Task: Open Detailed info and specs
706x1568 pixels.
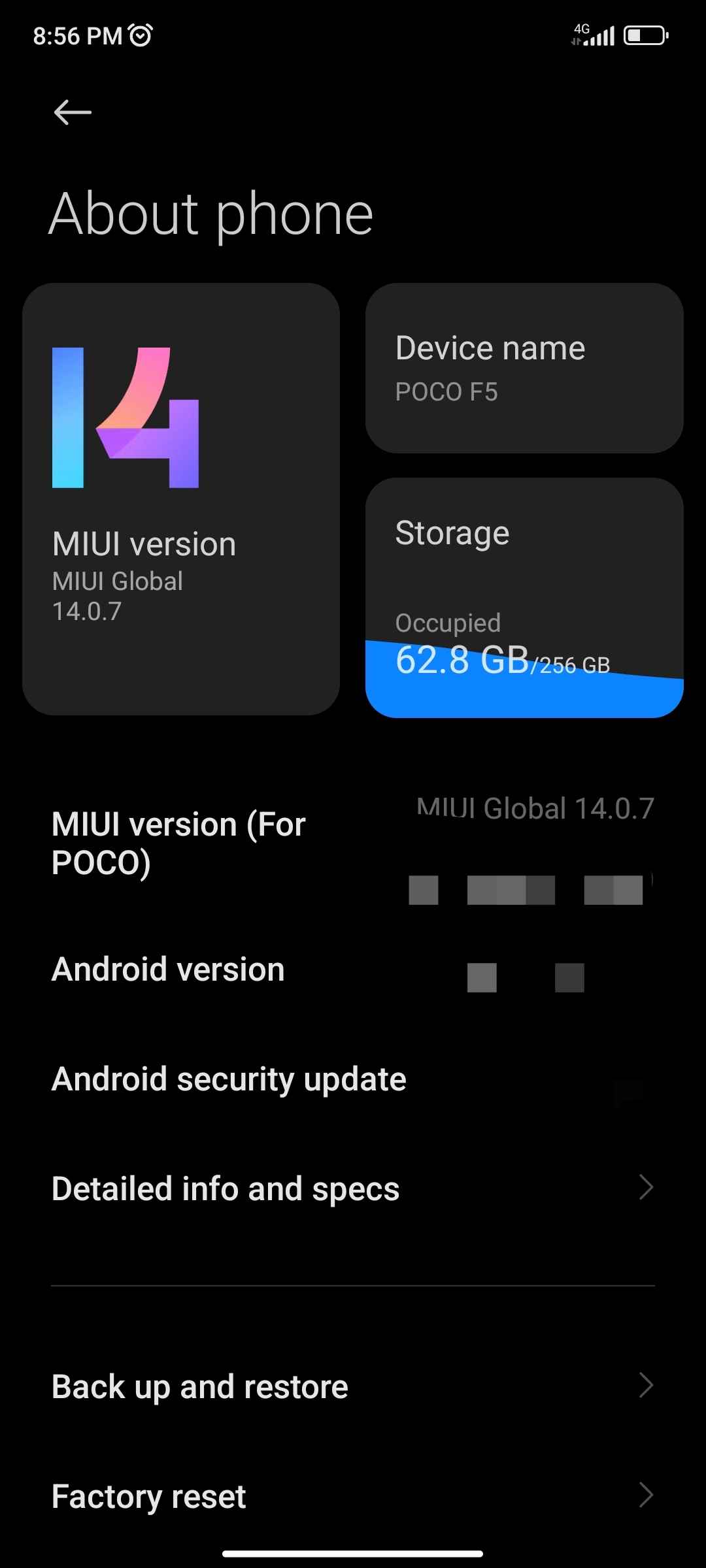Action: [x=353, y=1188]
